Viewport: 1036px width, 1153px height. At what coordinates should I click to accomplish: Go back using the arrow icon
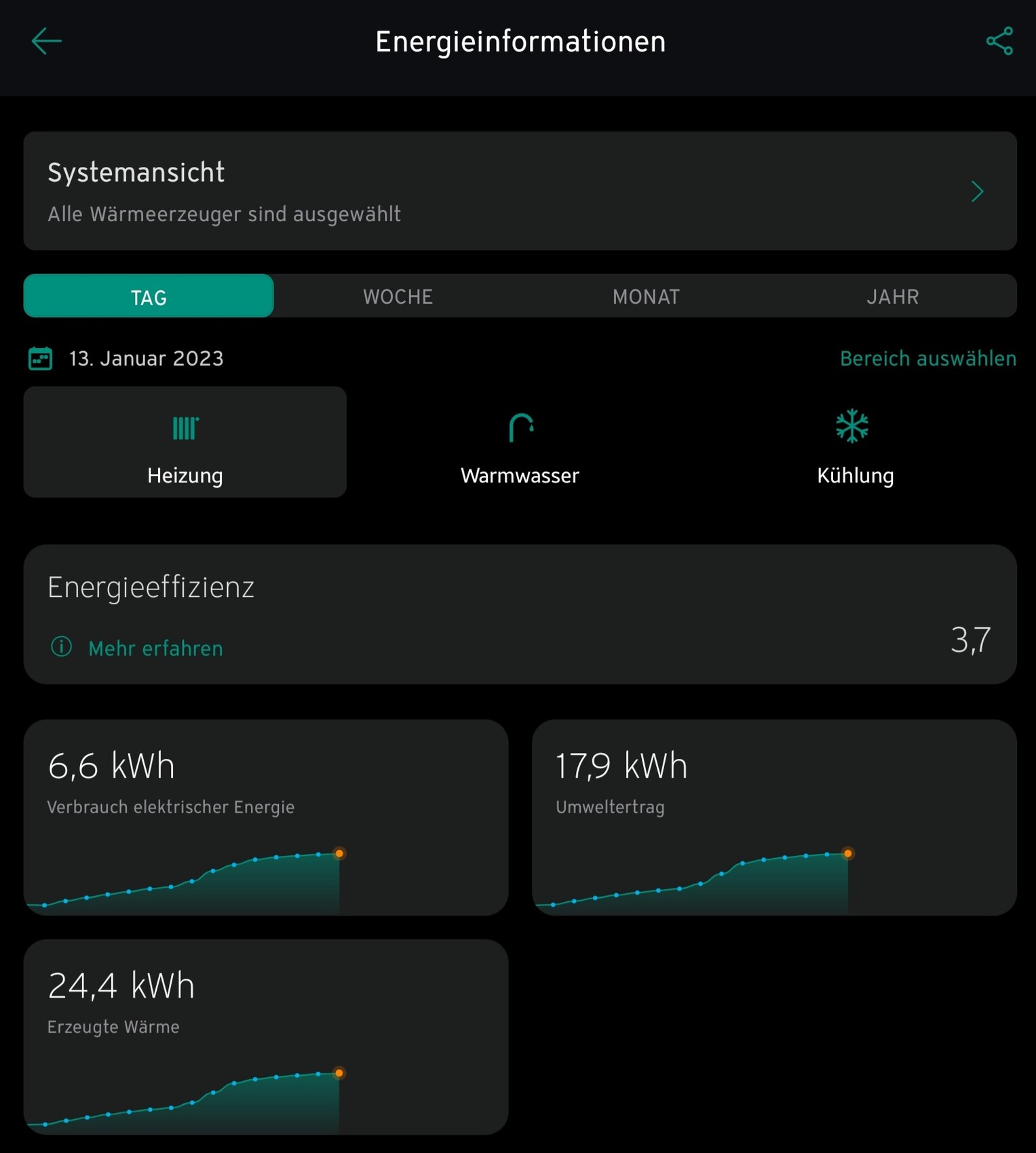tap(46, 41)
